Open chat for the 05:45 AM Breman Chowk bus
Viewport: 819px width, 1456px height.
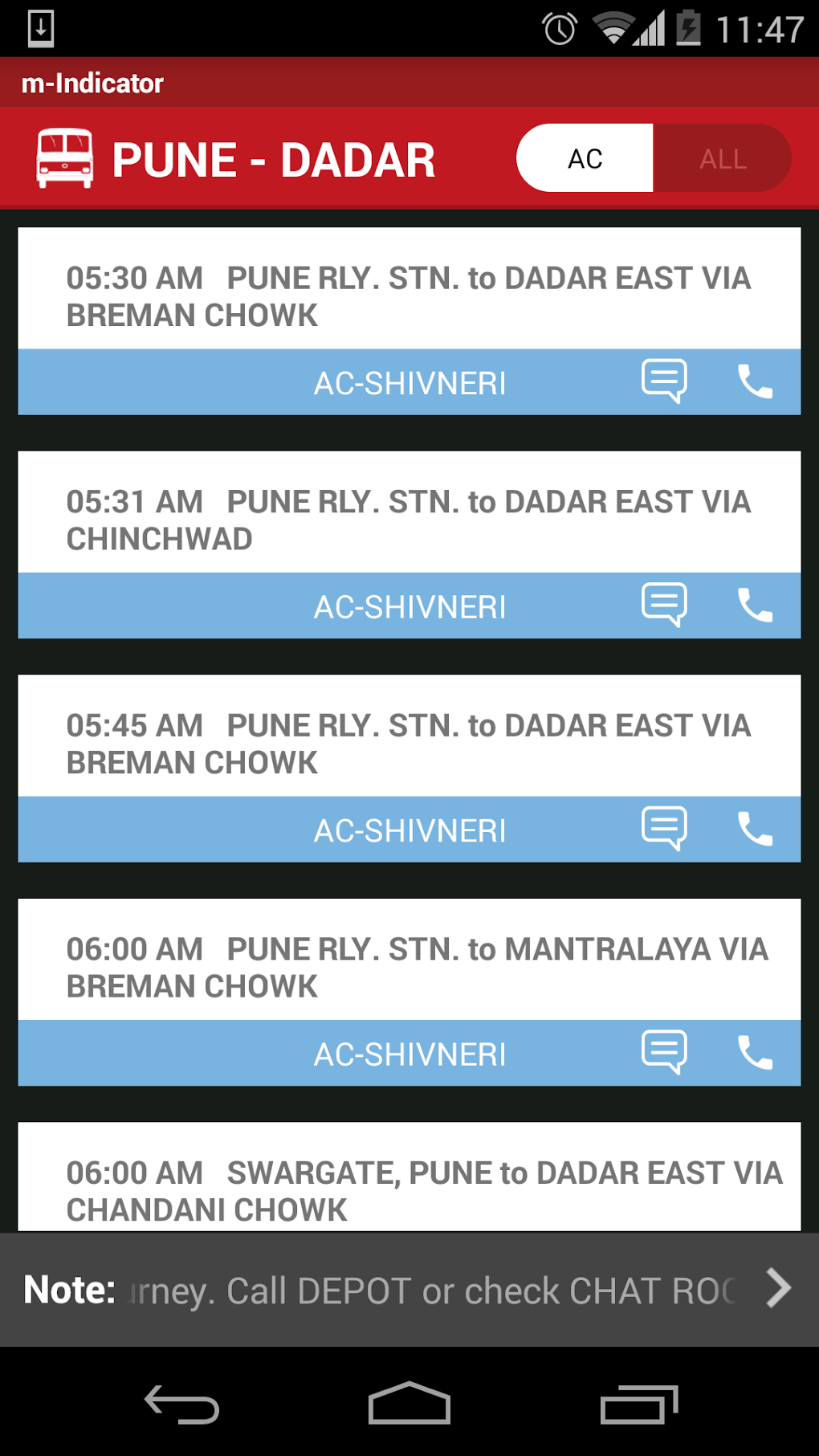[664, 829]
